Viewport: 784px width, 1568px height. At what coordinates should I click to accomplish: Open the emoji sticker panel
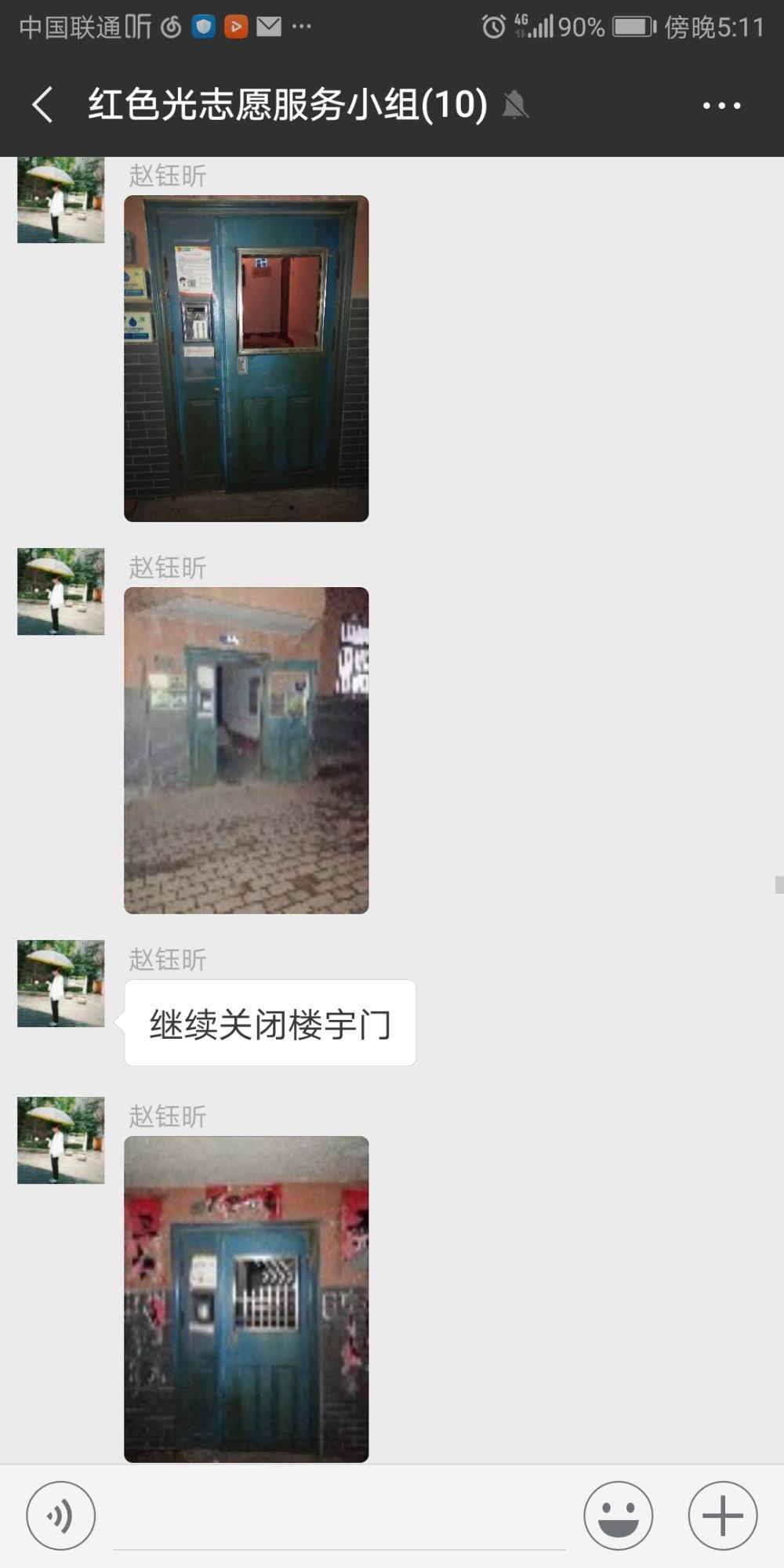618,1515
